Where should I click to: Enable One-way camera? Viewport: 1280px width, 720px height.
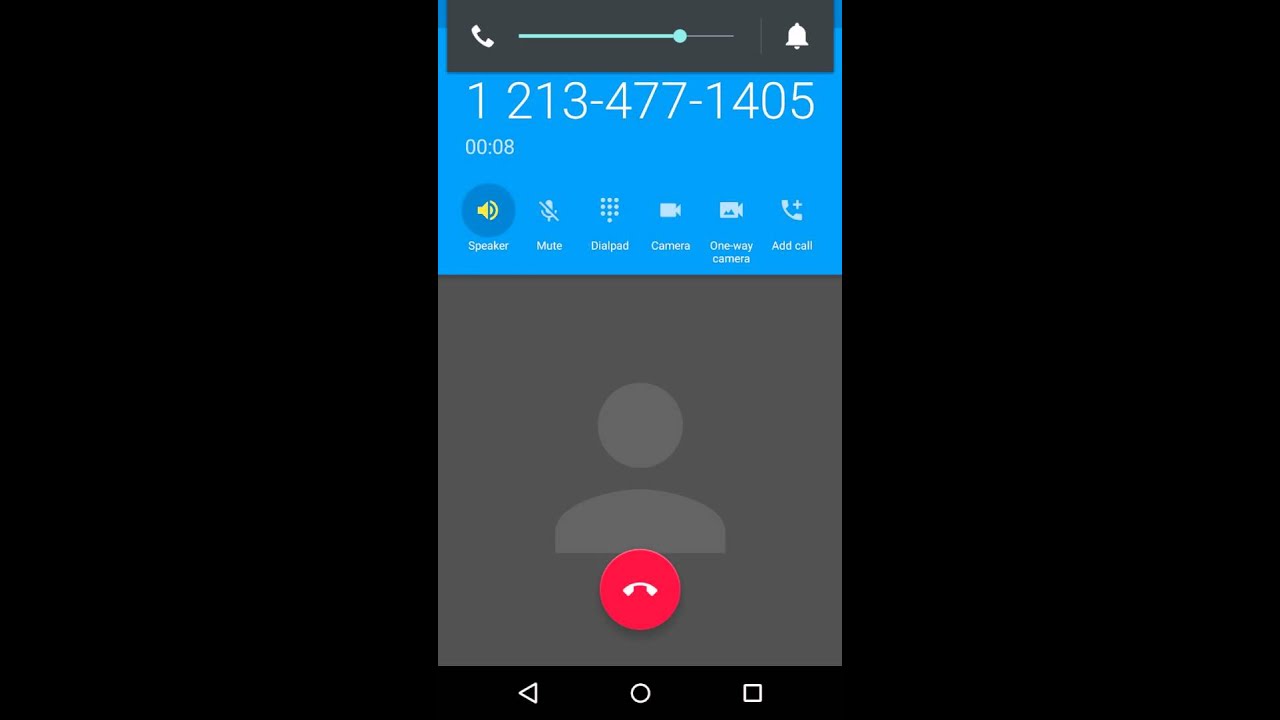731,211
